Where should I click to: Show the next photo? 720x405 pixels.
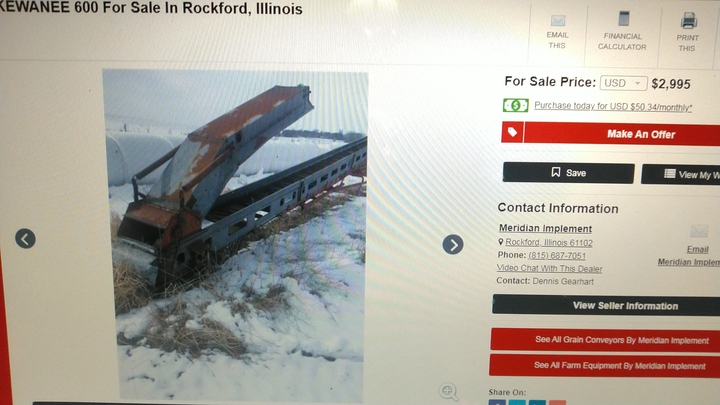click(453, 244)
